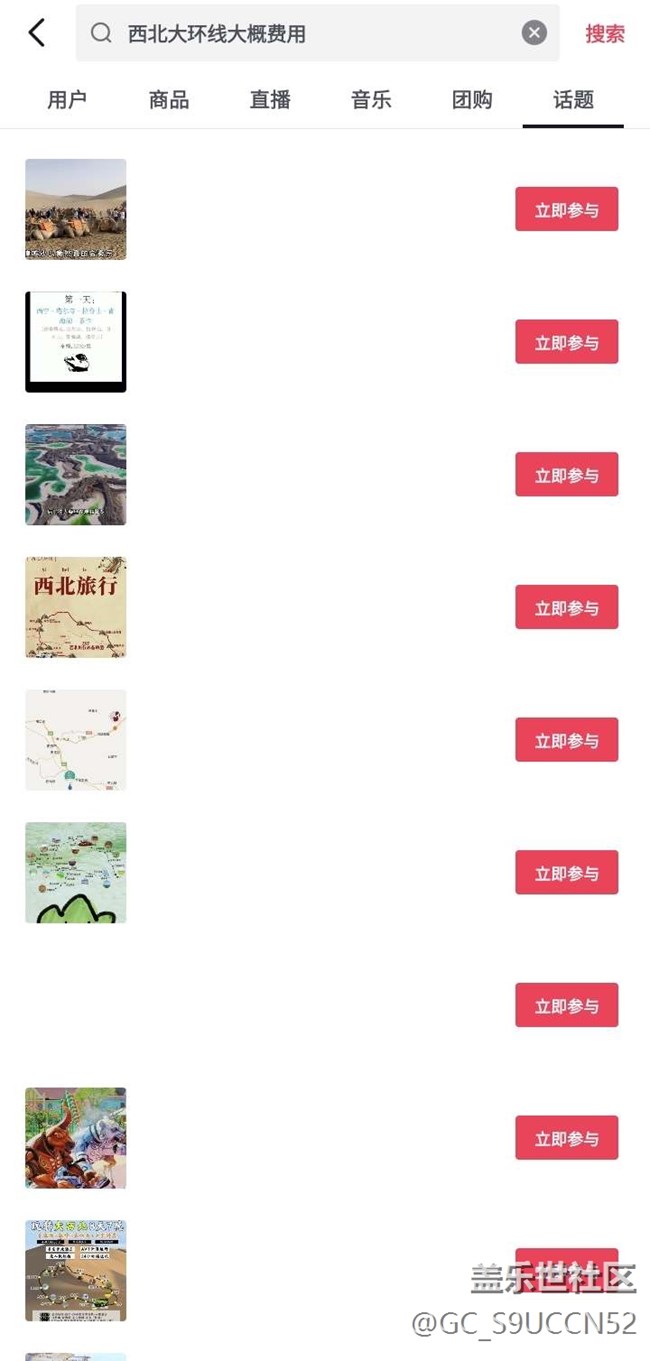Select the 话题 tab
The width and height of the screenshot is (650, 1361).
573,100
